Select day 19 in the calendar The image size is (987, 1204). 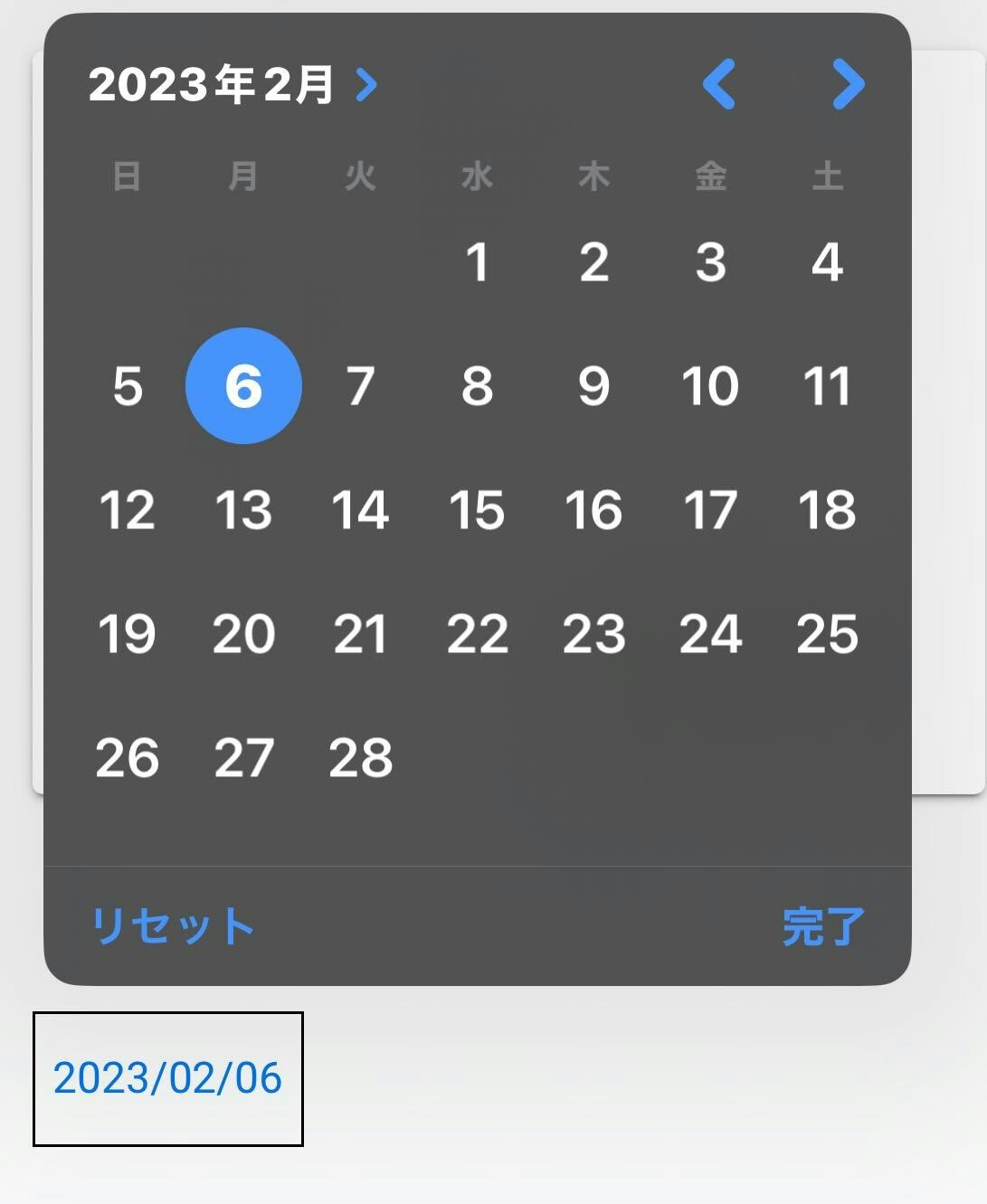(127, 634)
